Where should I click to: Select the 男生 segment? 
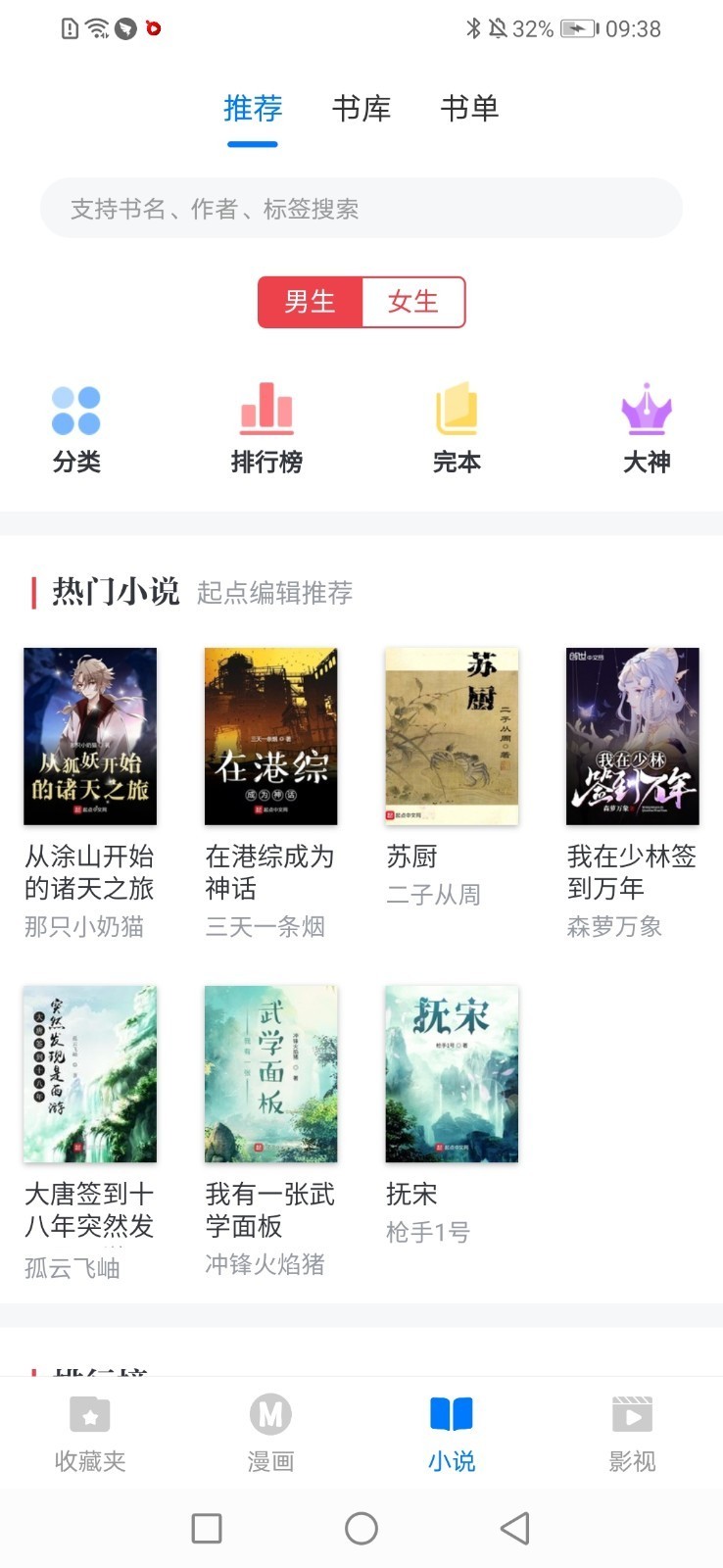310,302
